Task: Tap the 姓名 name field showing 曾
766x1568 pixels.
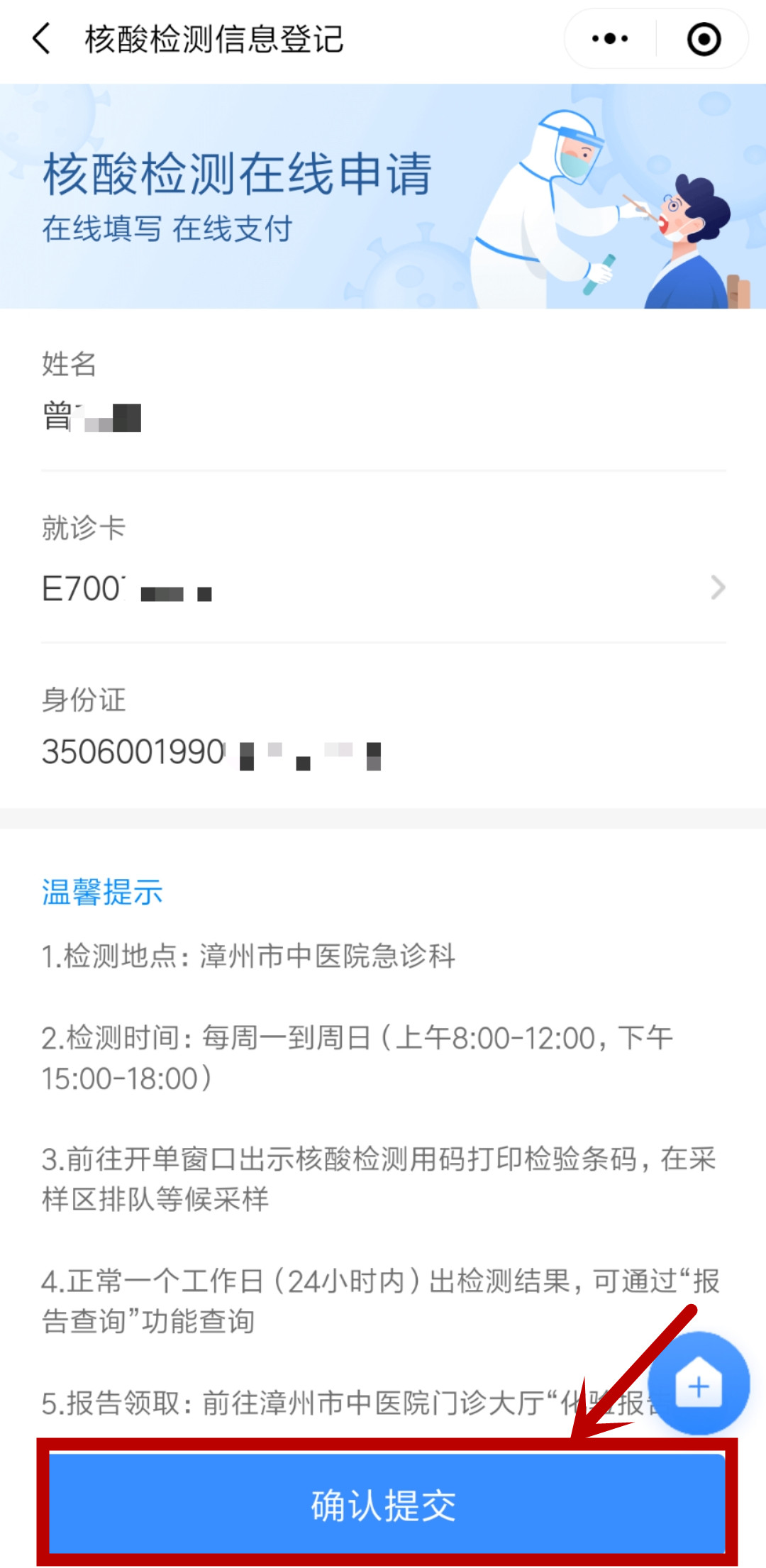Action: click(92, 417)
